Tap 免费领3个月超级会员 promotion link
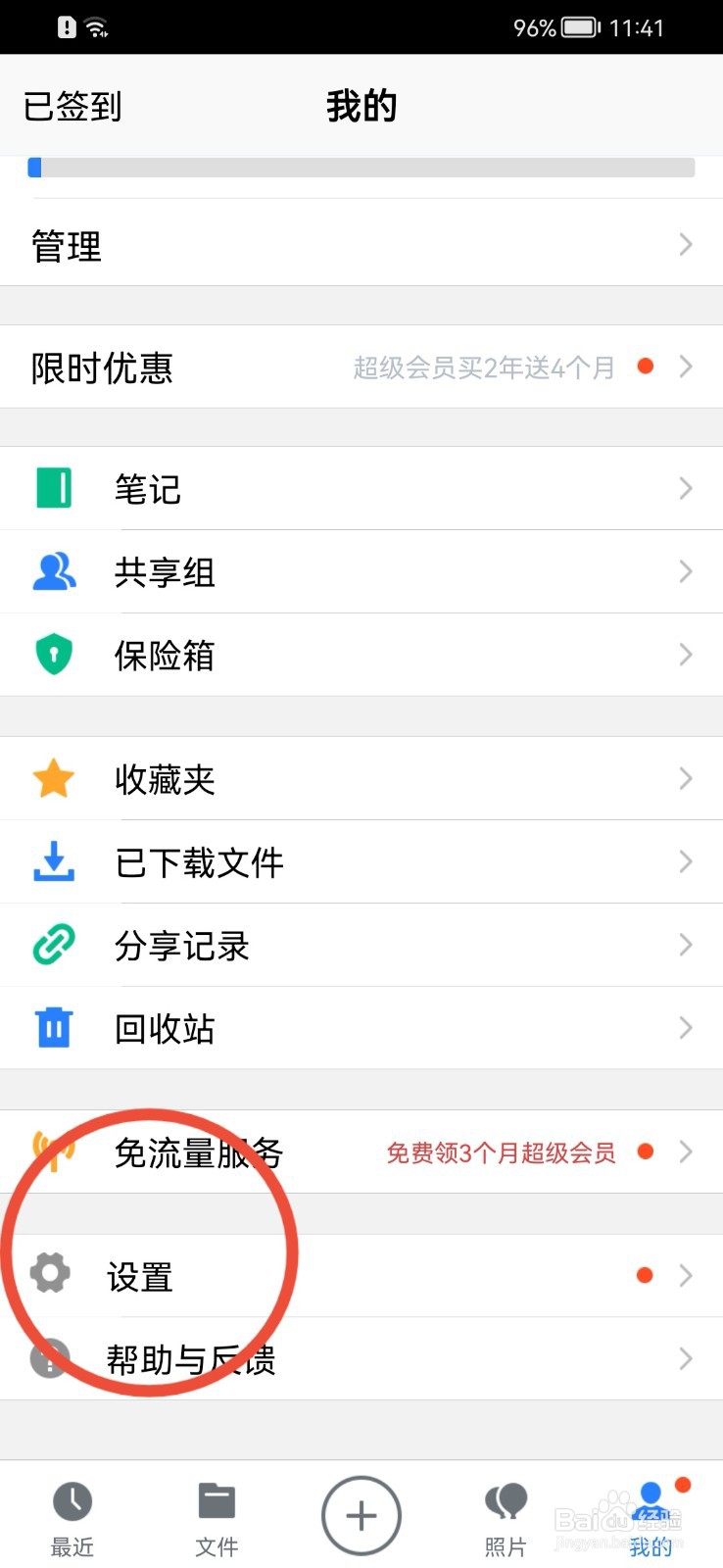This screenshot has width=723, height=1568. click(501, 1153)
